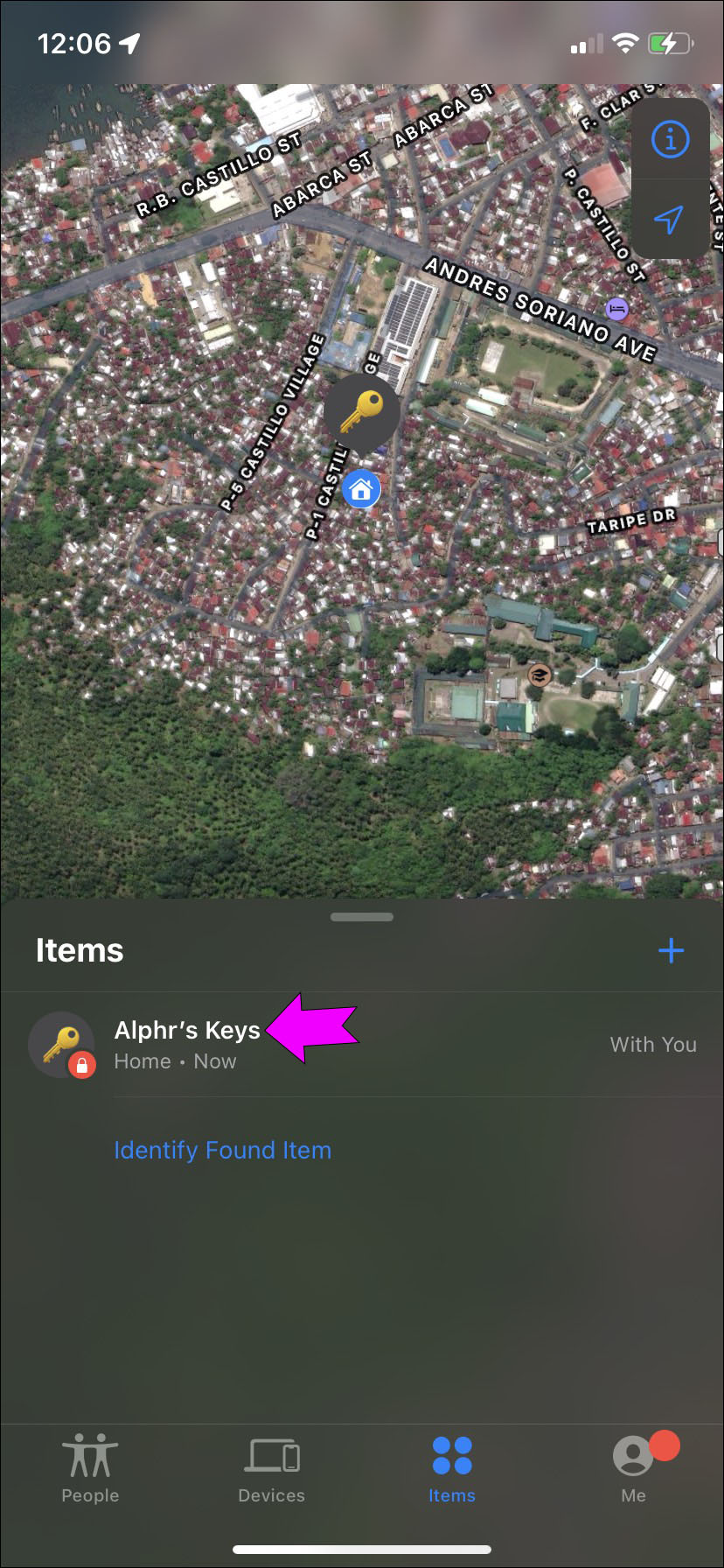Screen dimensions: 724x1568
Task: Select the Items tab
Action: click(x=452, y=1467)
